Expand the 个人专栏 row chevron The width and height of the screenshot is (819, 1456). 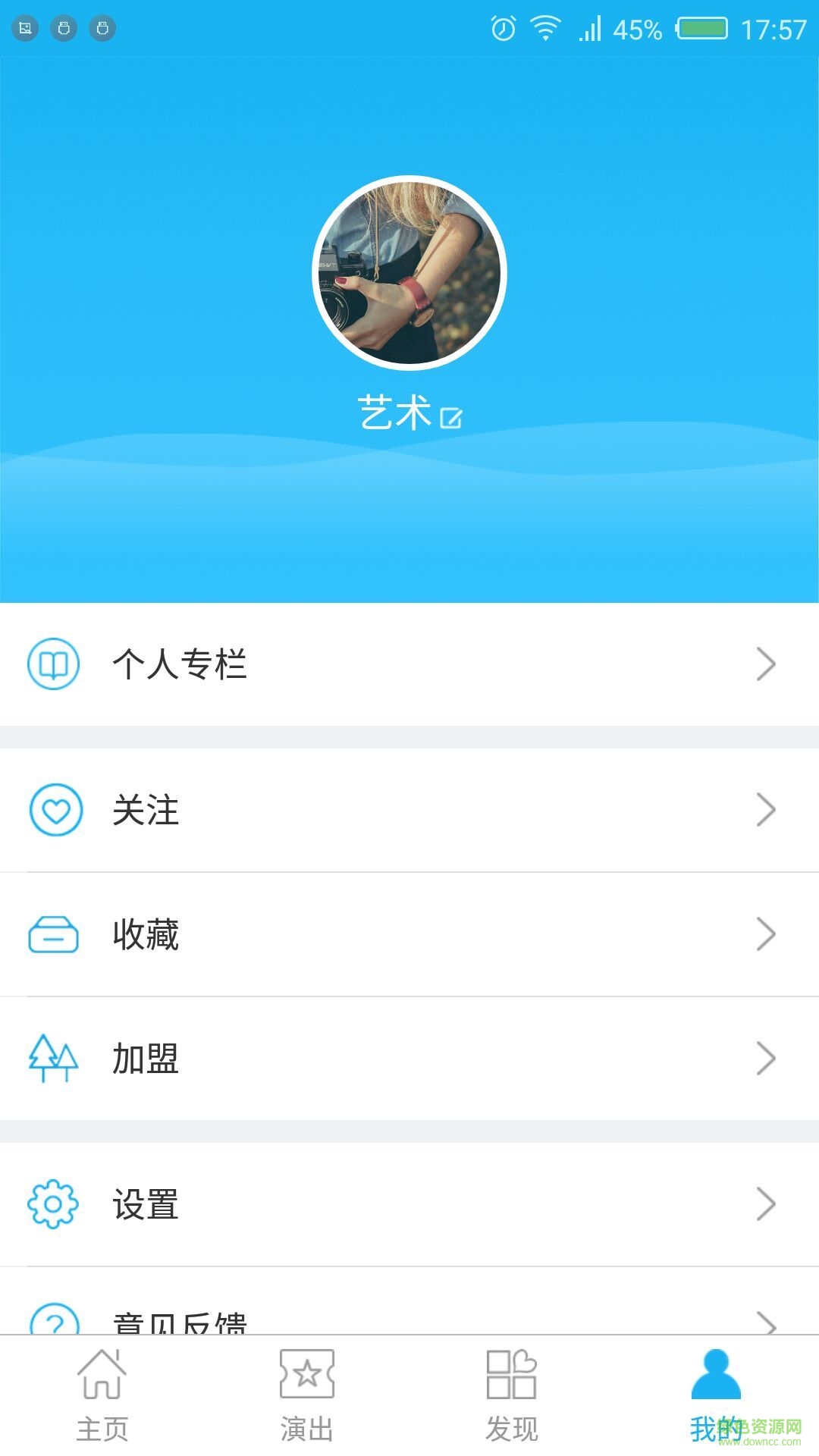pos(766,664)
